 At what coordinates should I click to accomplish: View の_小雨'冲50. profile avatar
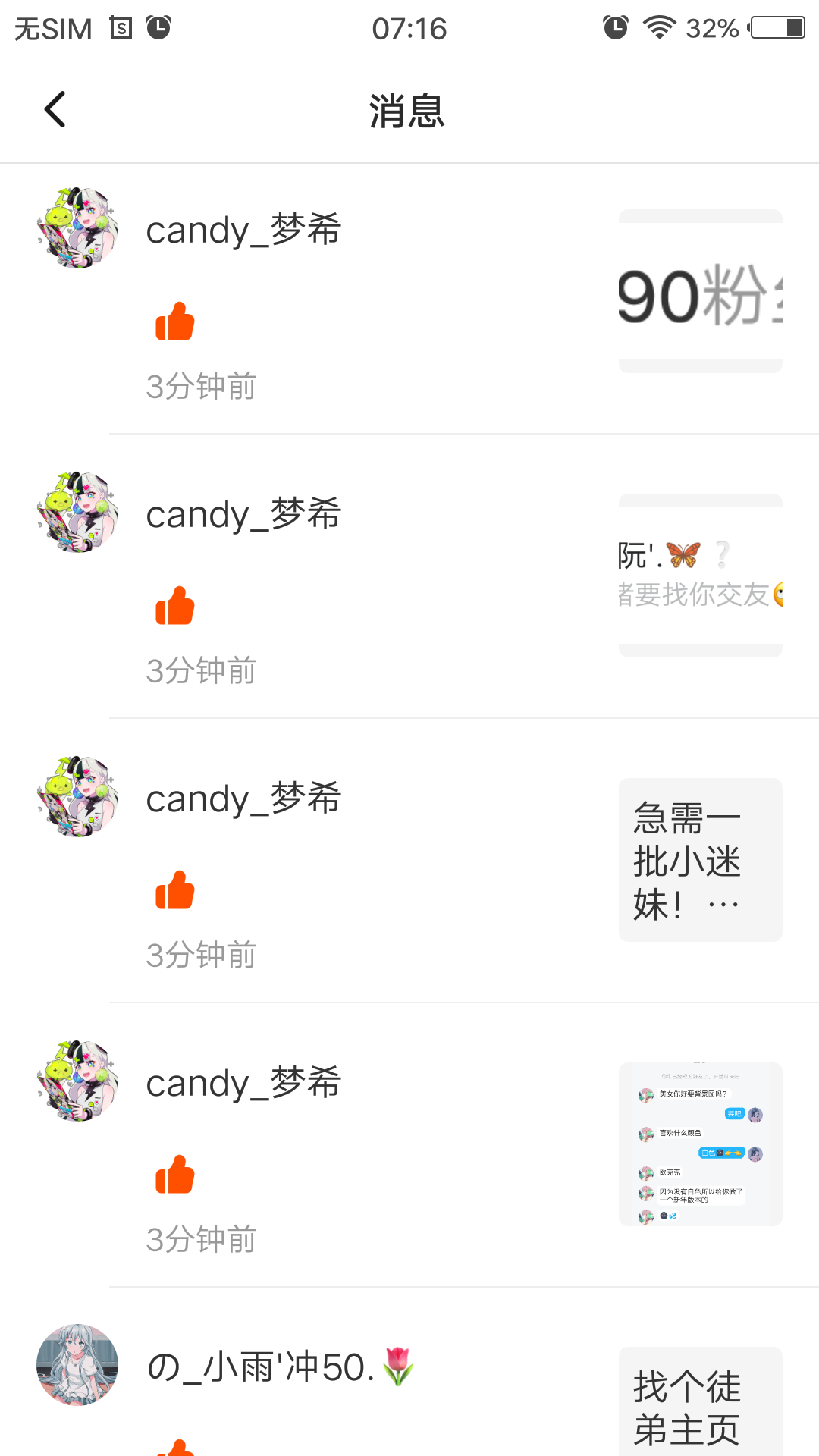point(77,1365)
